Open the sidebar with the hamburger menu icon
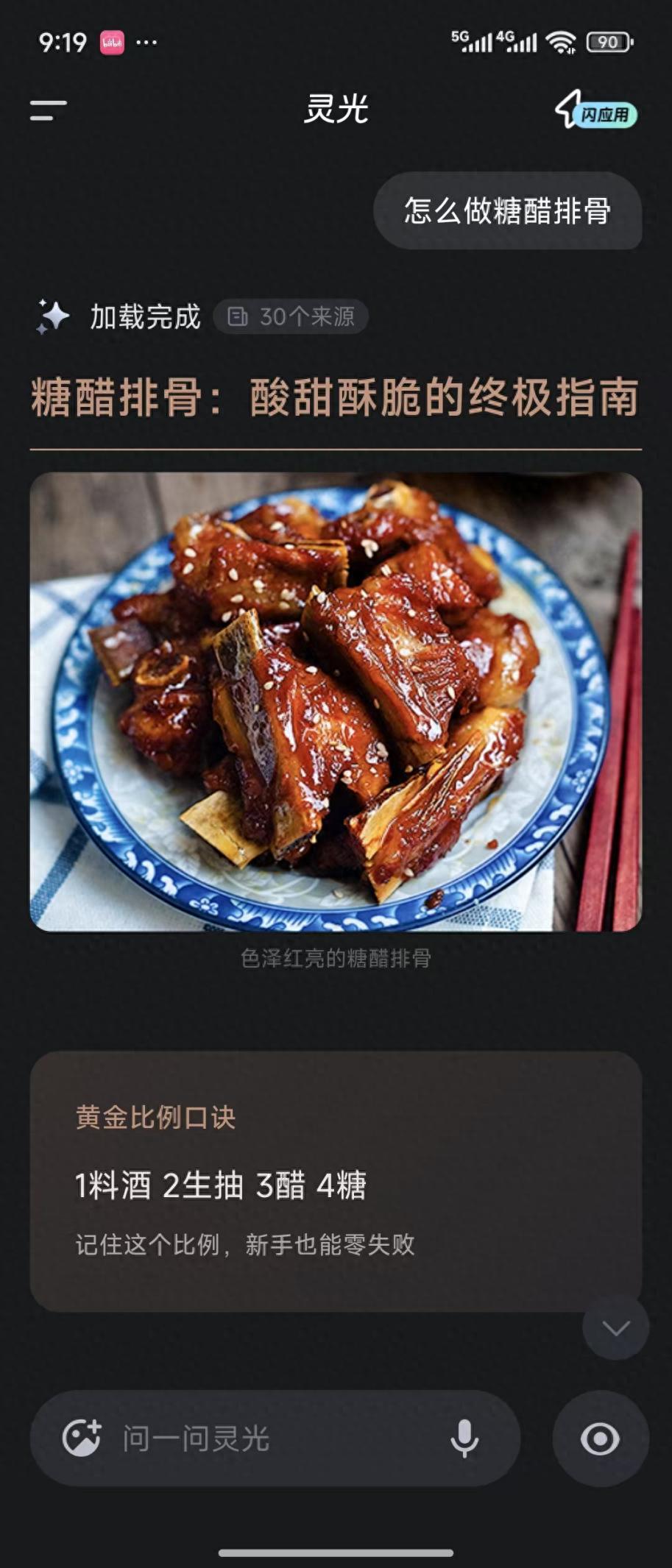The height and width of the screenshot is (1568, 672). pyautogui.click(x=47, y=111)
